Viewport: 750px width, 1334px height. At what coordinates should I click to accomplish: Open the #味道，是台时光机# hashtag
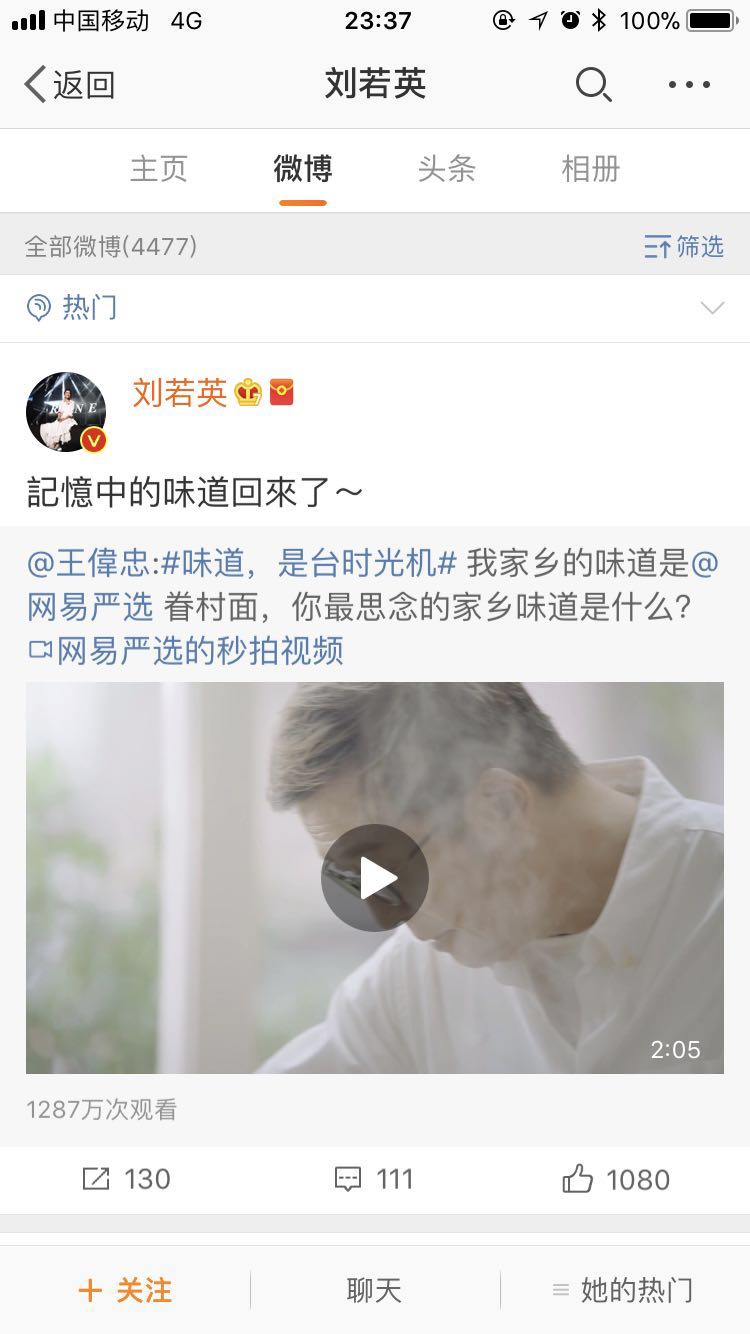[x=309, y=563]
